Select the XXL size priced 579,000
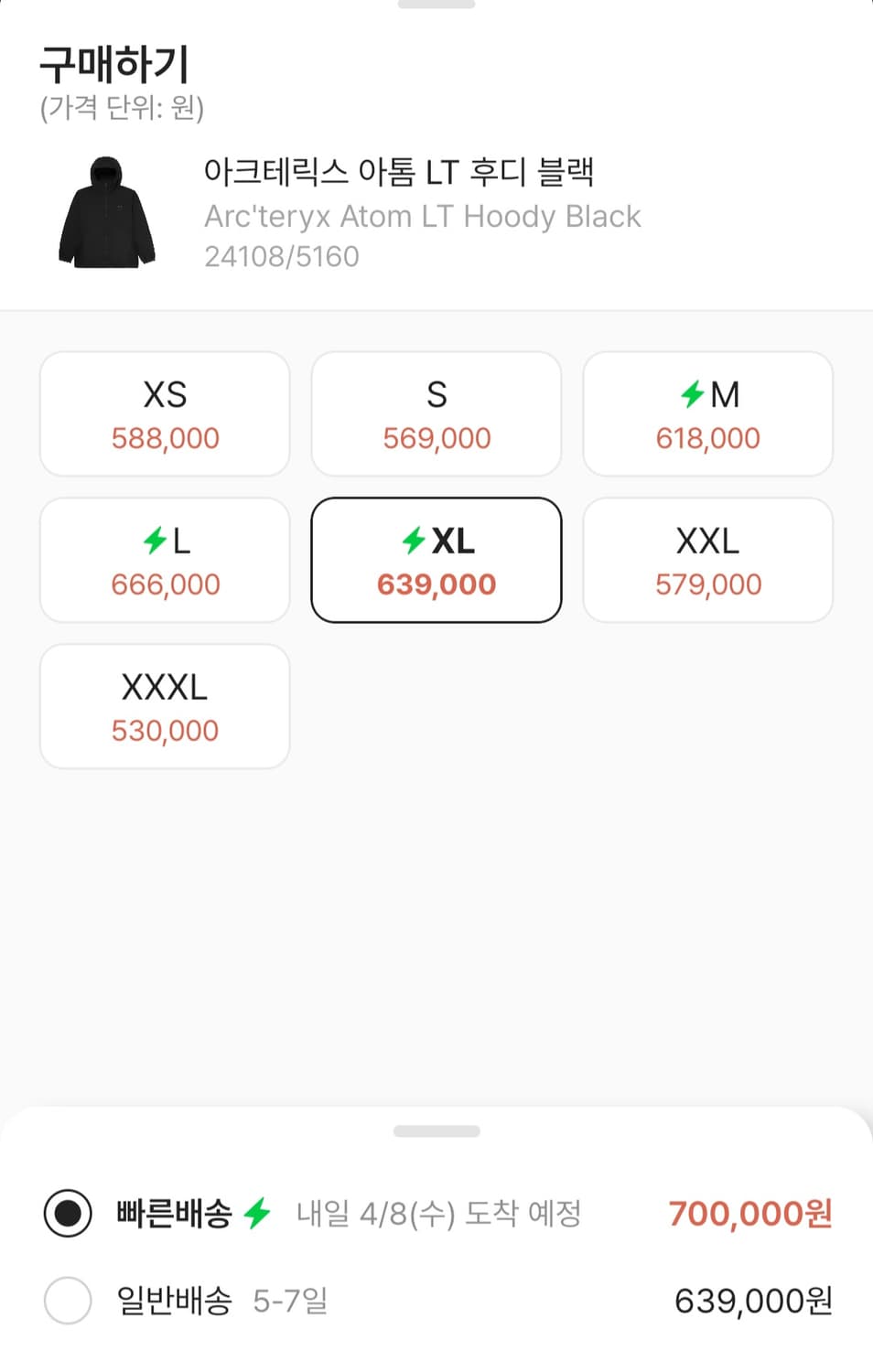 point(707,560)
